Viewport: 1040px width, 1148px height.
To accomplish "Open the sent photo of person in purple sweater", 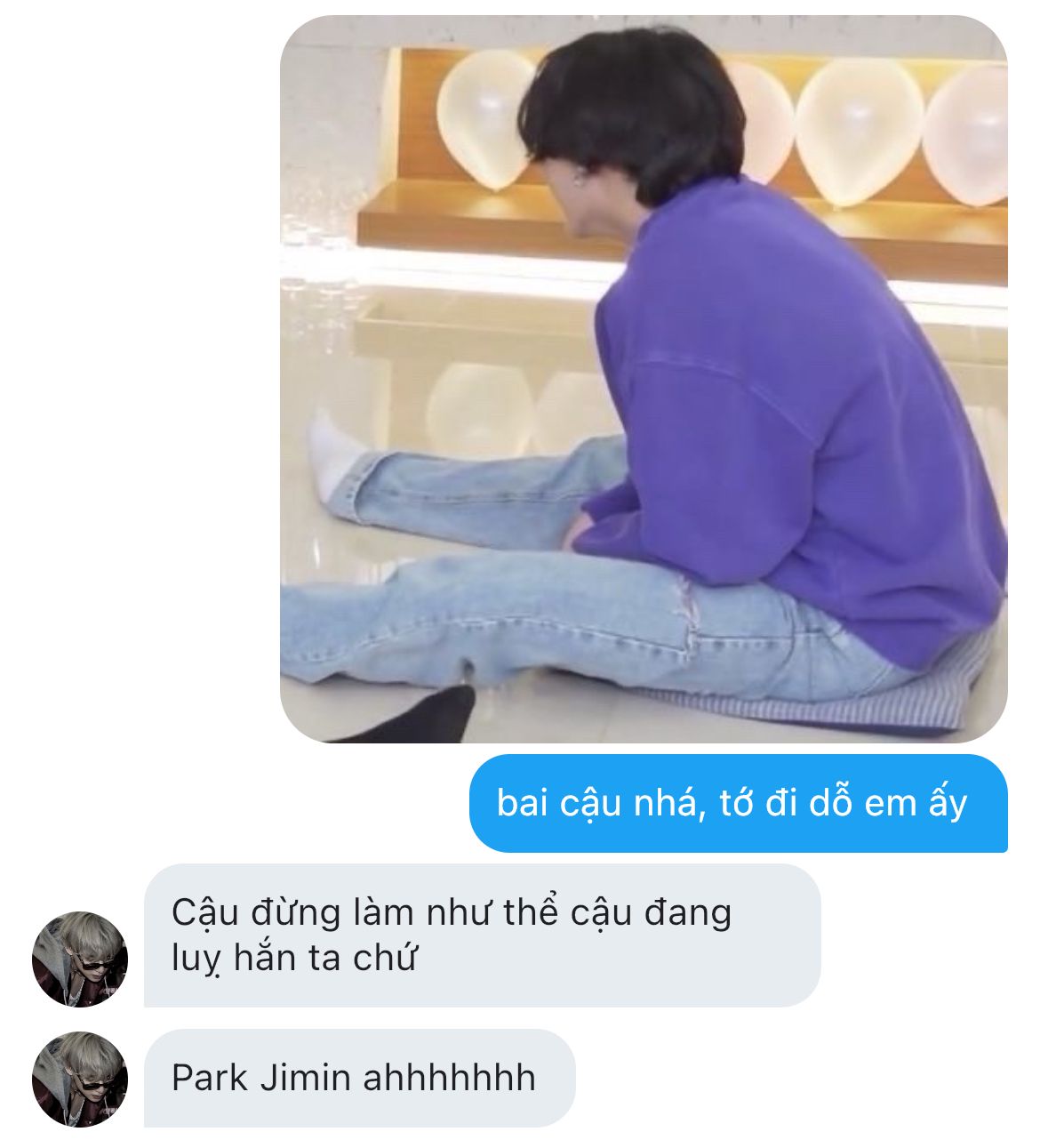I will [644, 380].
